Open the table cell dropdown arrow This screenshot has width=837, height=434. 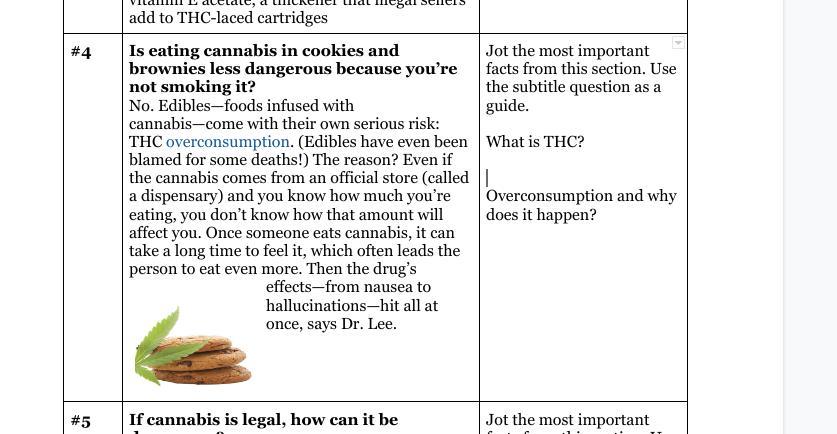[678, 43]
